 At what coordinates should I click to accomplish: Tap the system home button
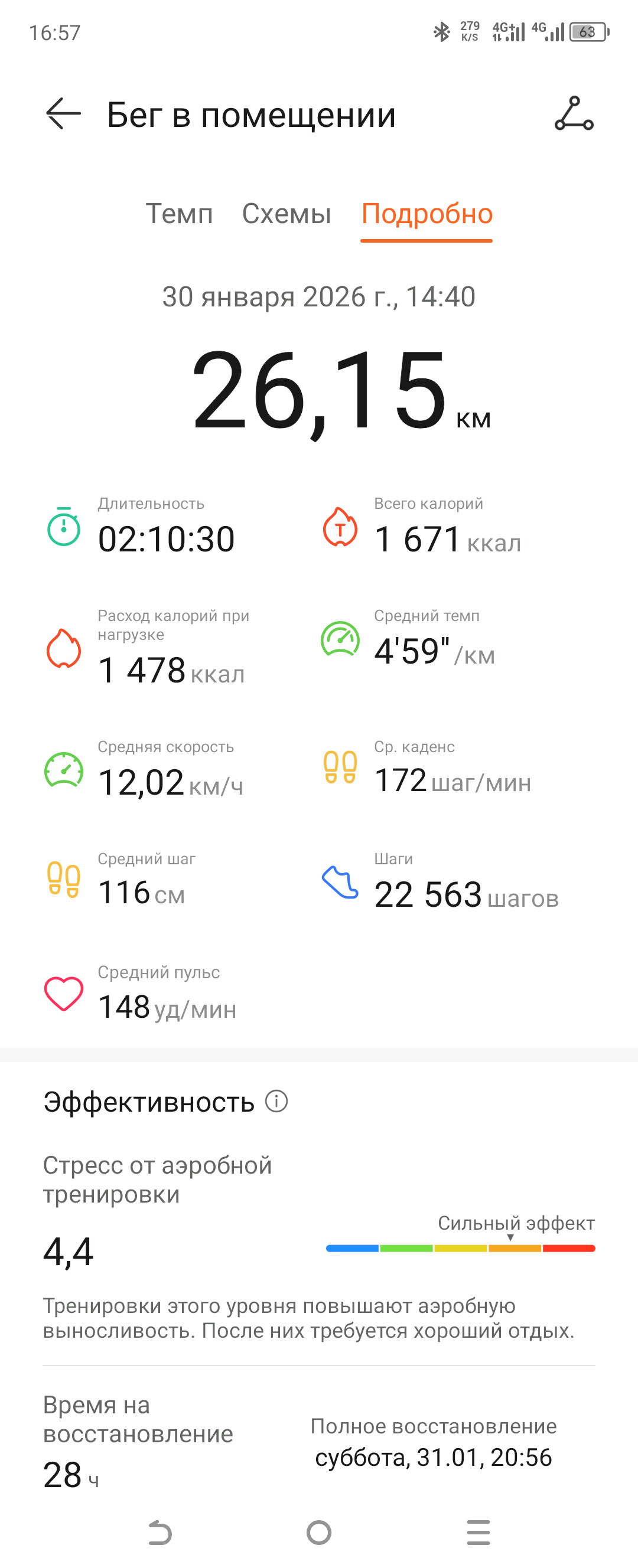(x=318, y=1532)
